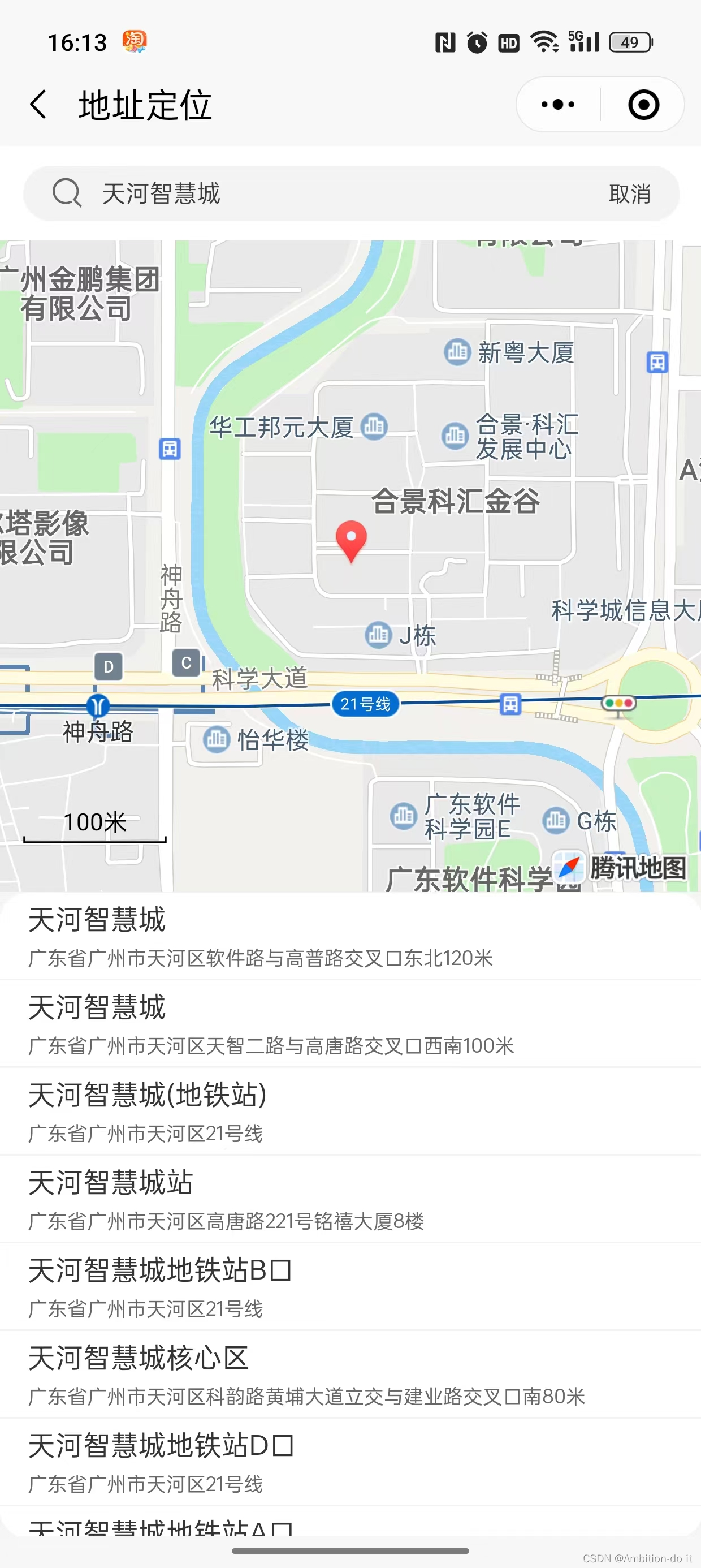Click the capsule close circle icon
The image size is (701, 1568).
643,104
